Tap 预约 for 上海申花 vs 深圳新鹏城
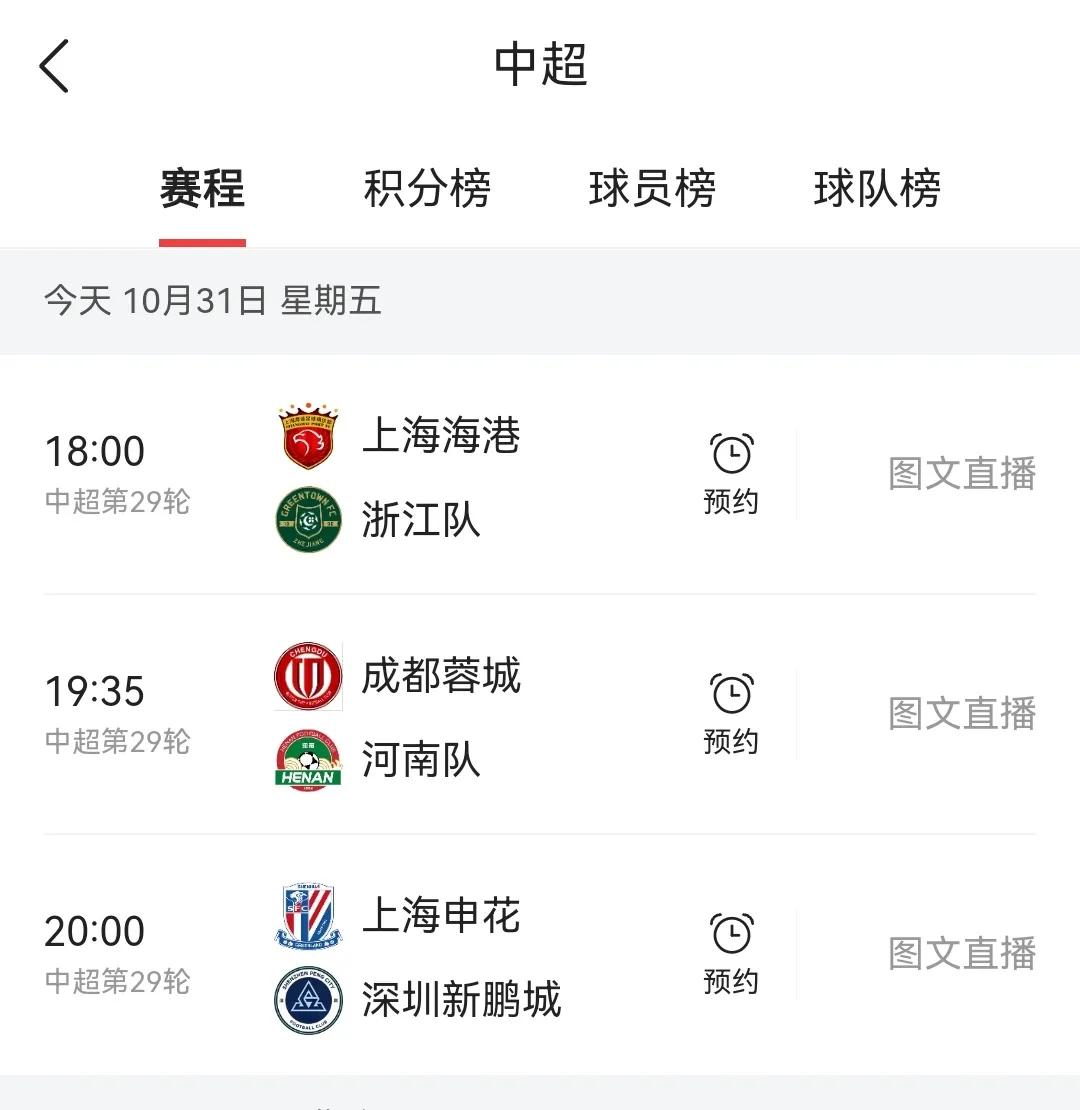Viewport: 1080px width, 1110px height. tap(731, 954)
